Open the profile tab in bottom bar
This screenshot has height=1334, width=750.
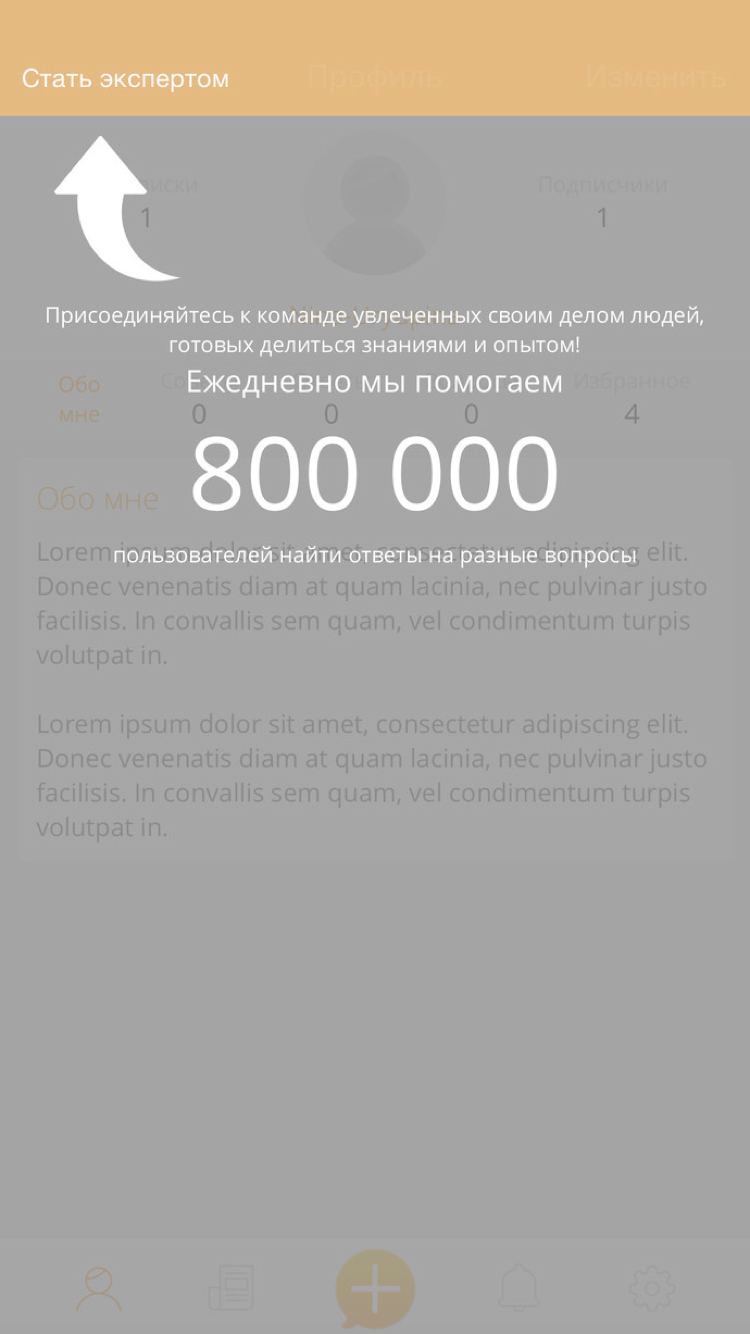(99, 1289)
